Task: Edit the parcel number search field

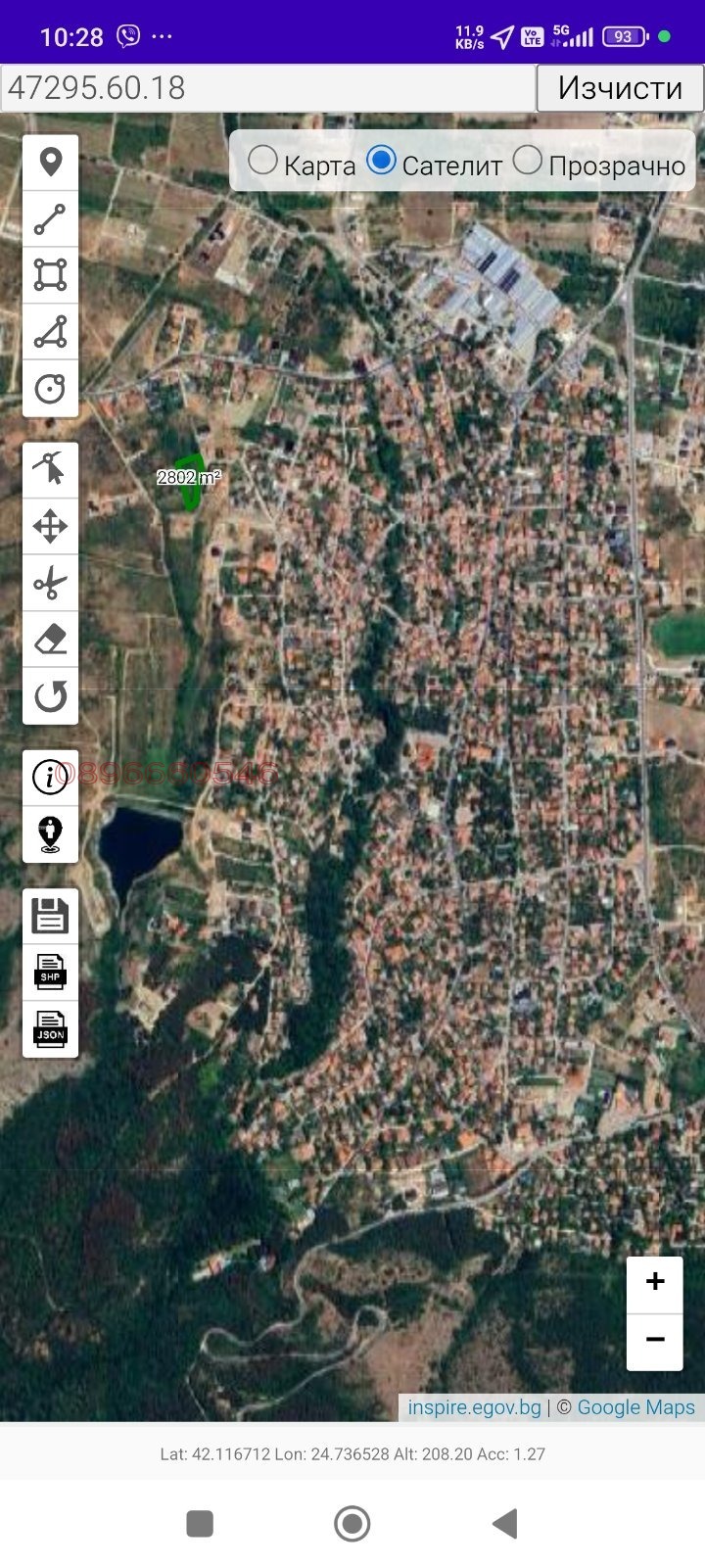Action: click(267, 88)
